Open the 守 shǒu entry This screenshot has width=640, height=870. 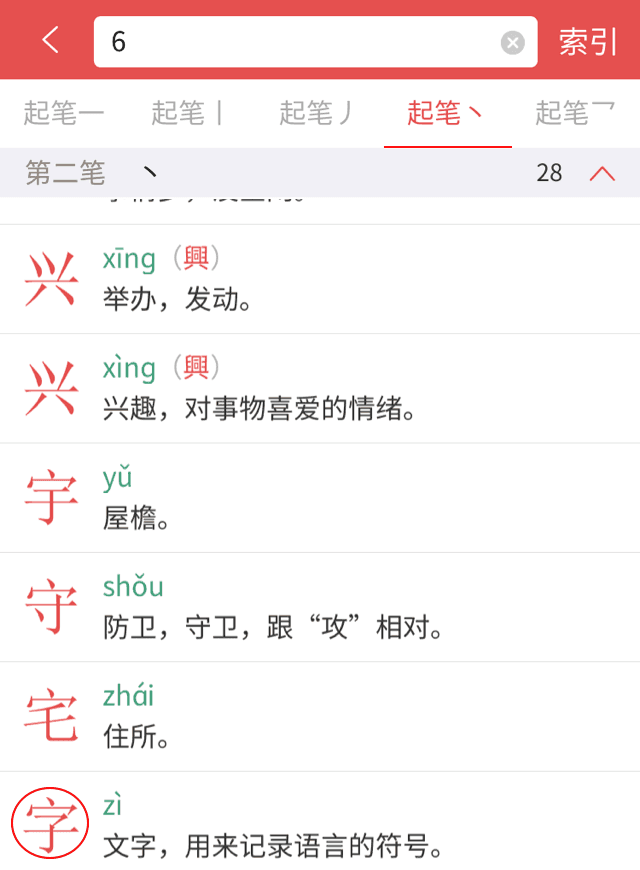[x=320, y=607]
